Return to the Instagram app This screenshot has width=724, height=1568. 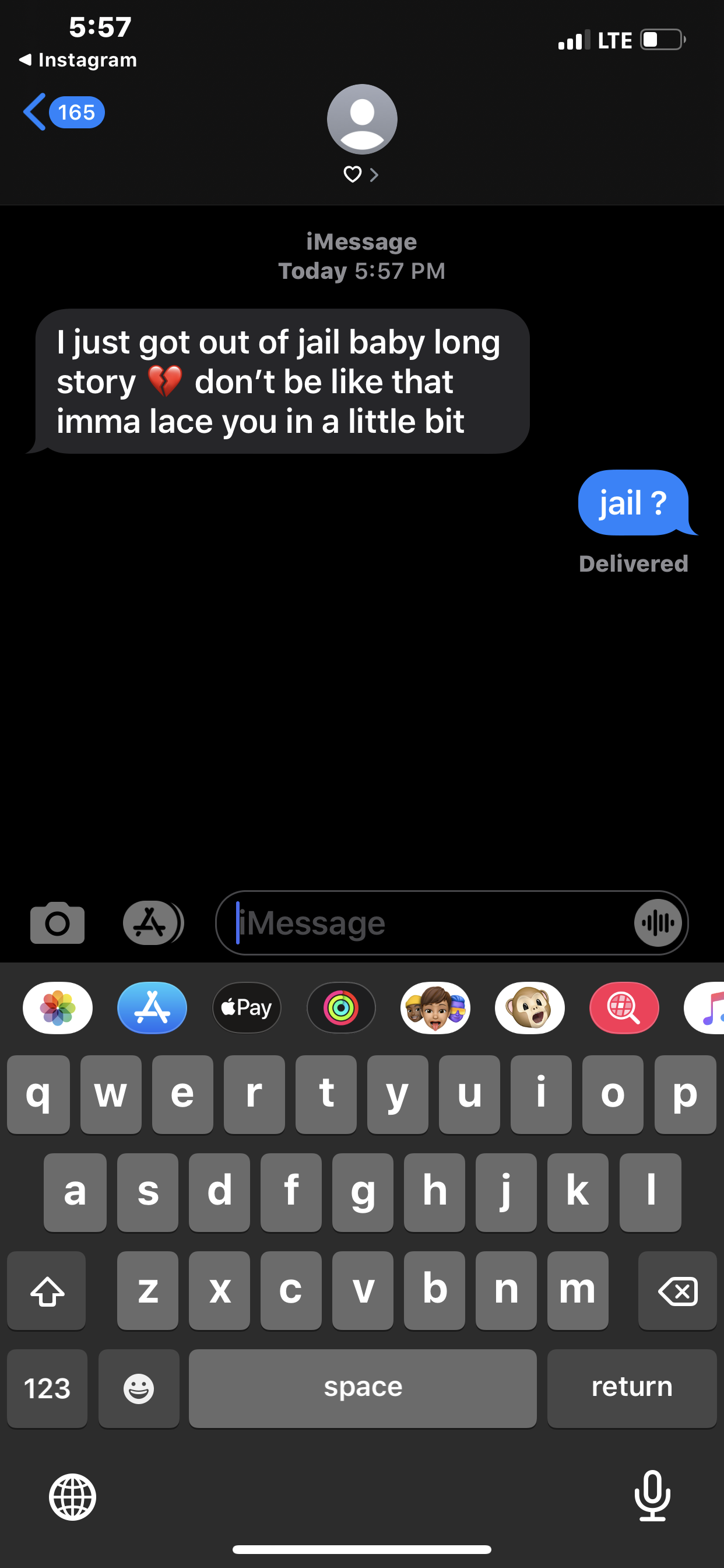click(x=78, y=60)
